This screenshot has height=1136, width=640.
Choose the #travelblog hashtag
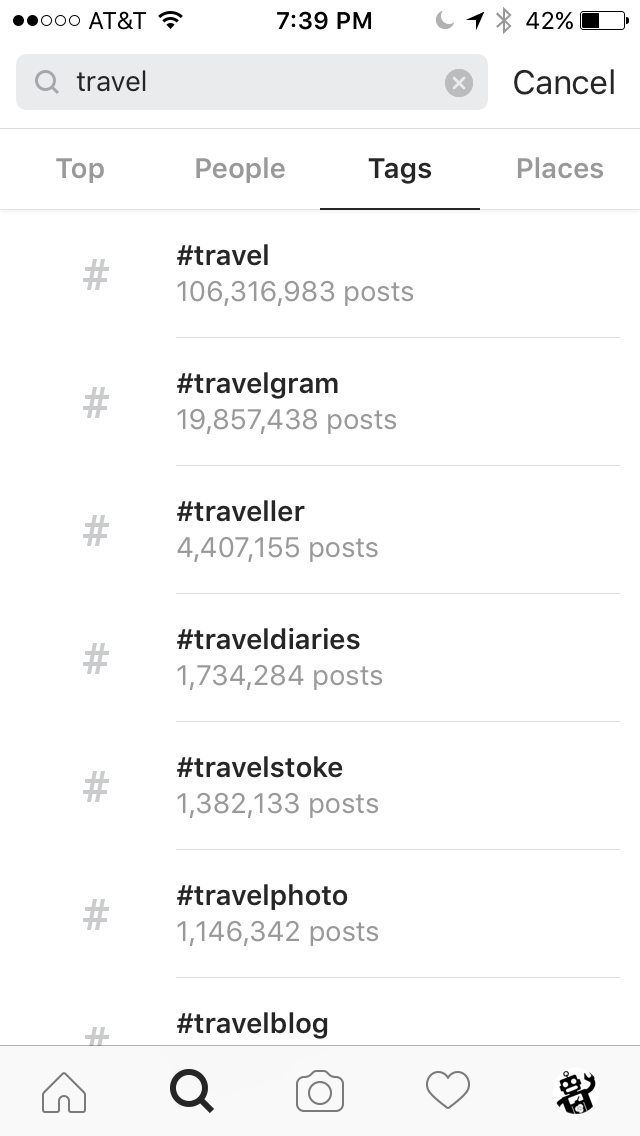320,1011
